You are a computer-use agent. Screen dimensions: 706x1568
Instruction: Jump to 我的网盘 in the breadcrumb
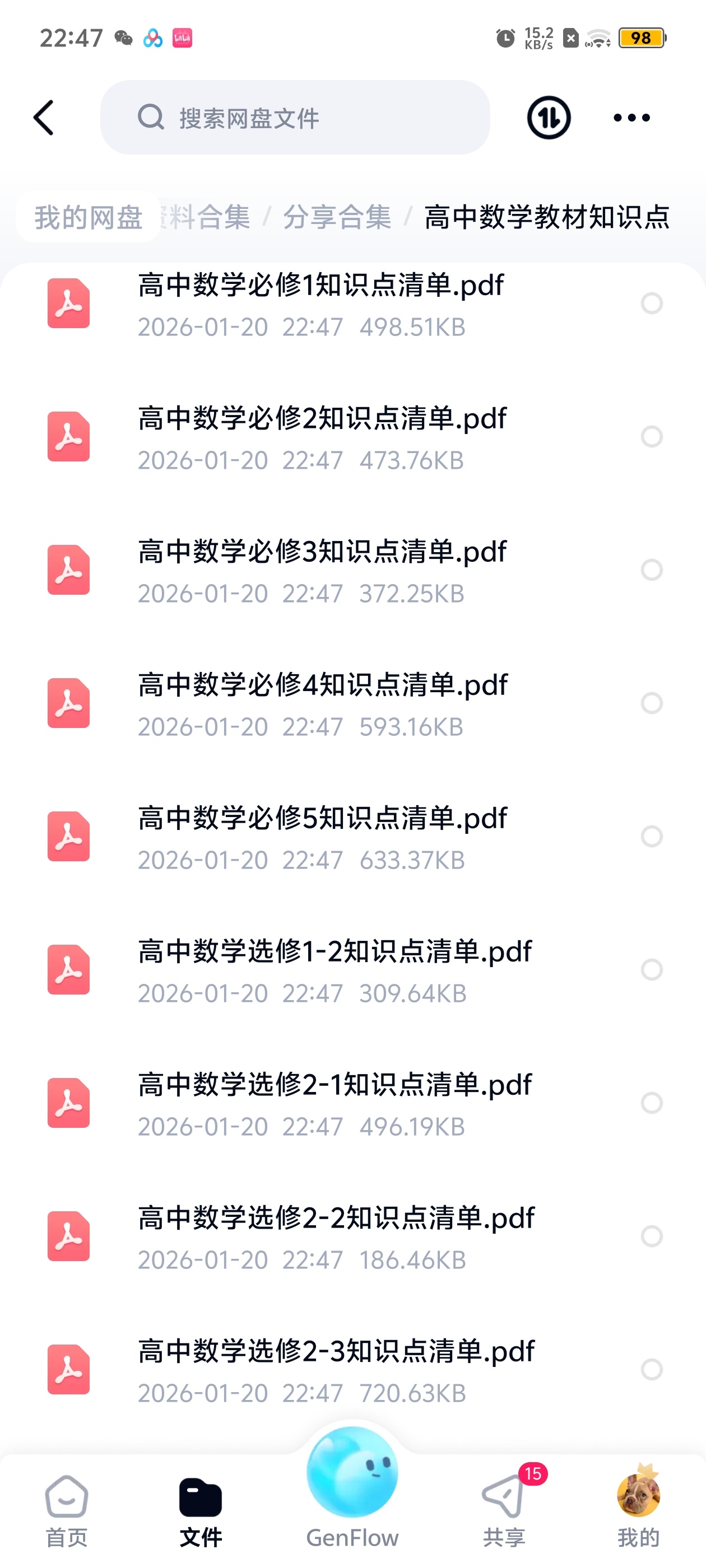[89, 217]
